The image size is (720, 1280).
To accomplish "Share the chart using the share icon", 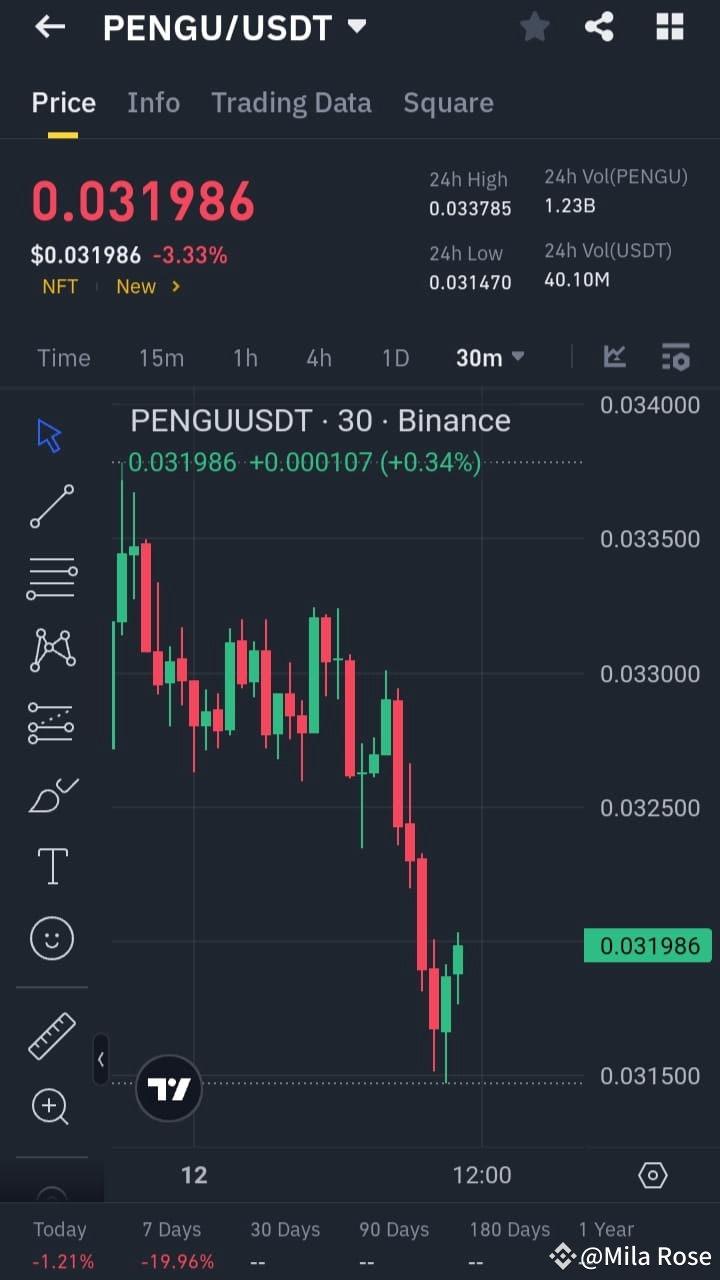I will 599,27.
